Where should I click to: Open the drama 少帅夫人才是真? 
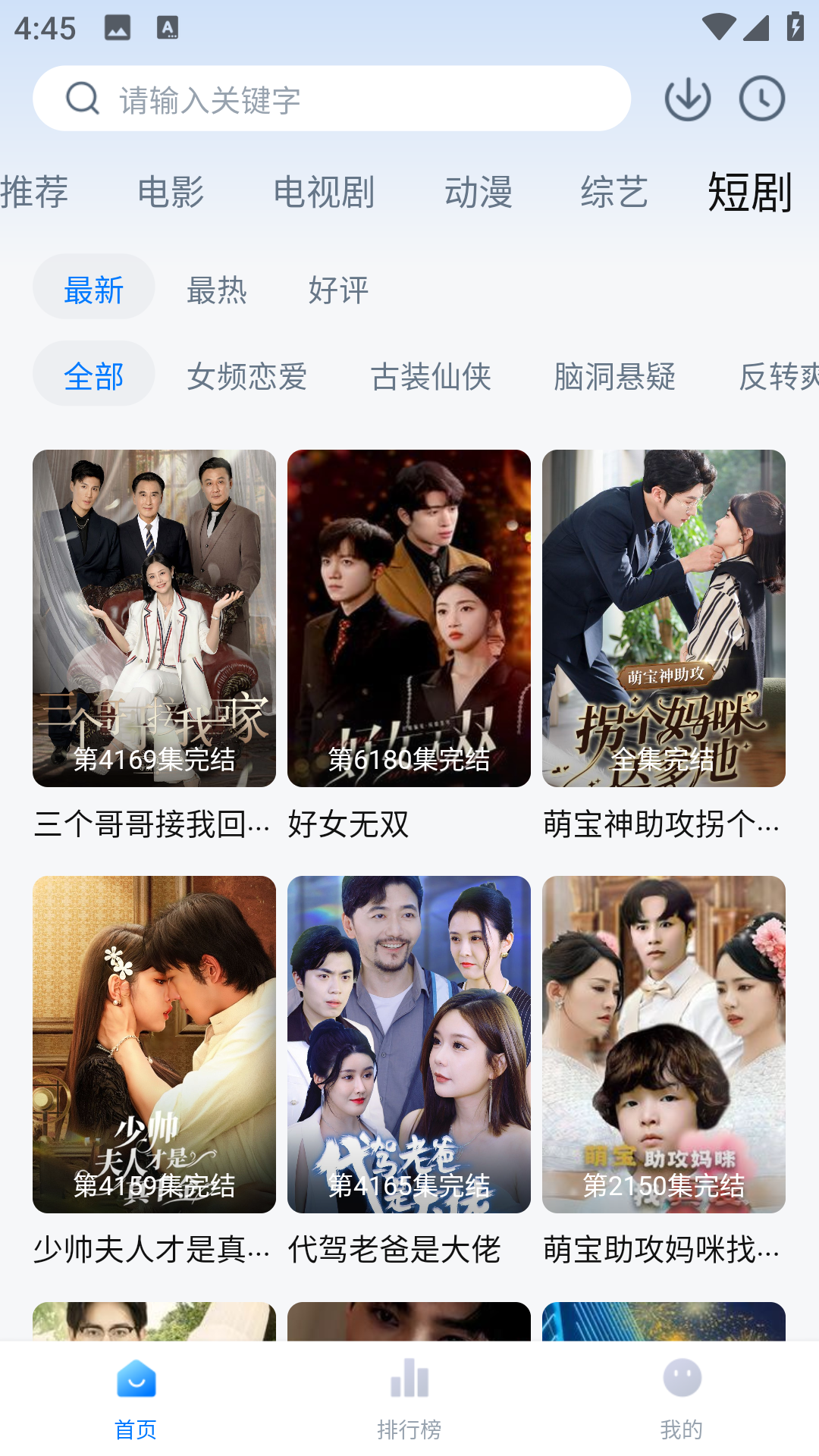tap(154, 1044)
